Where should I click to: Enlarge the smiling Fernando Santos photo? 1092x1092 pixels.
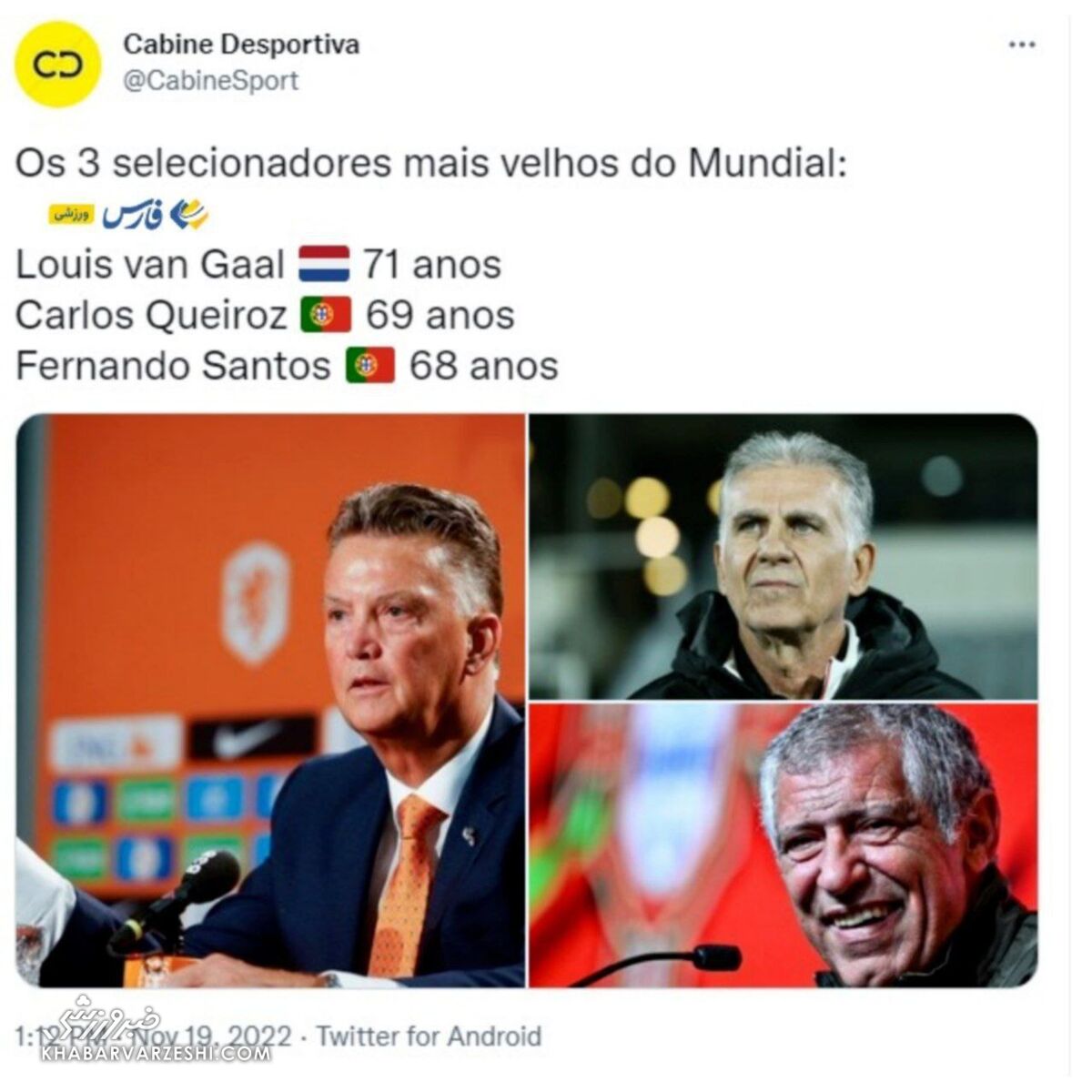[x=783, y=846]
